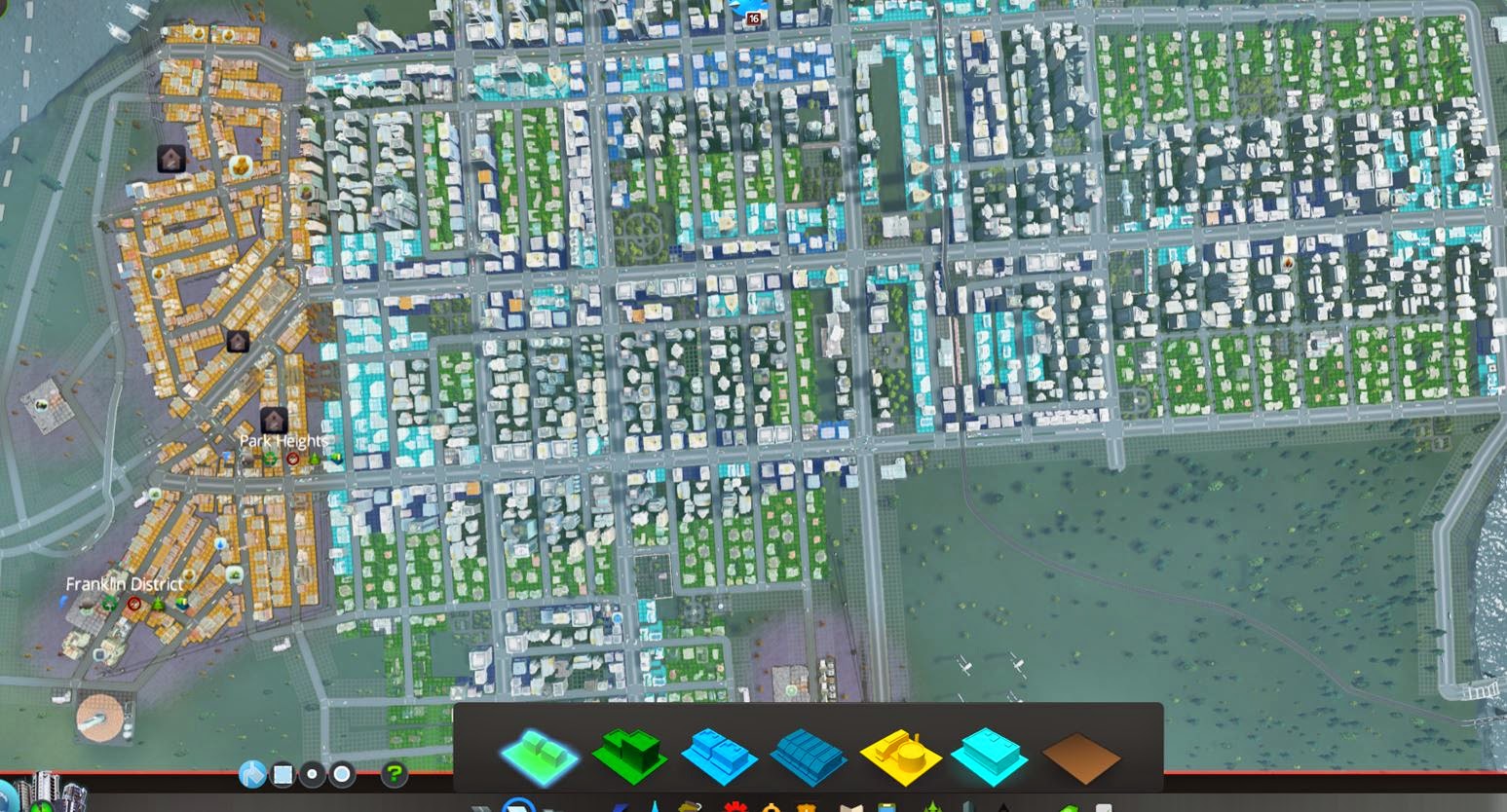Screen dimensions: 1507x812
Task: Open the Franklin District label
Action: click(124, 584)
